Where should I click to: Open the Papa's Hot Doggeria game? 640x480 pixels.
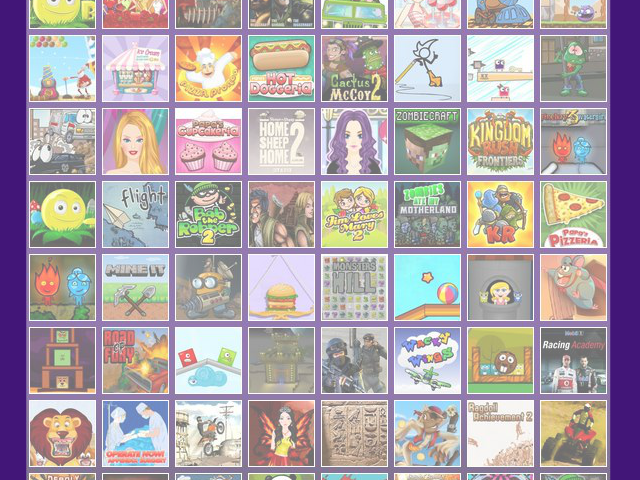click(281, 68)
